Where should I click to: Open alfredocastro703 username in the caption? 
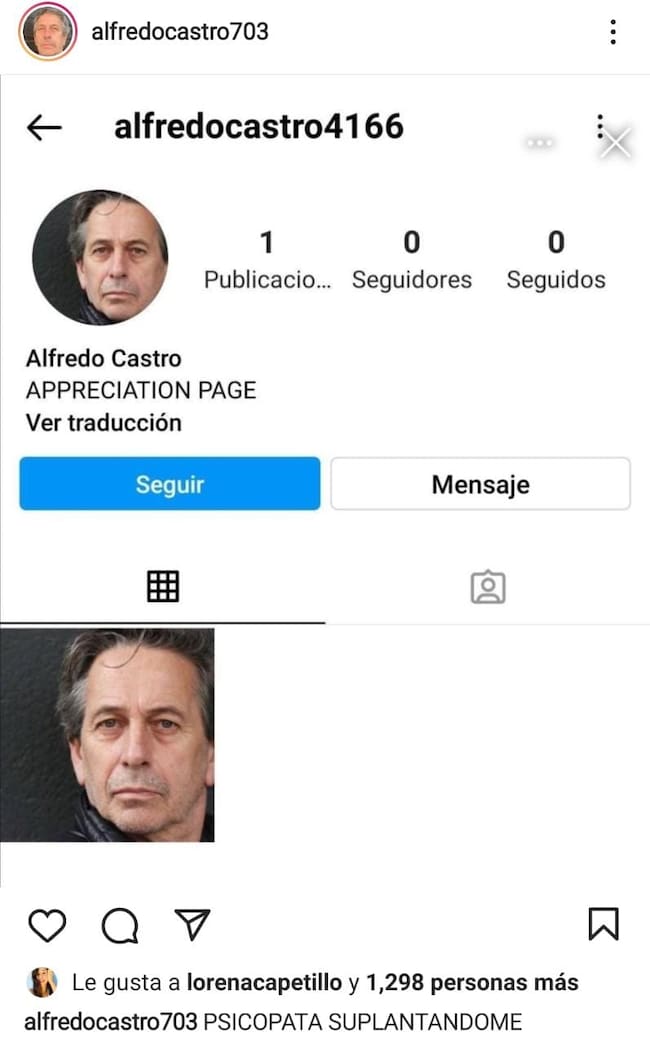coord(111,1022)
